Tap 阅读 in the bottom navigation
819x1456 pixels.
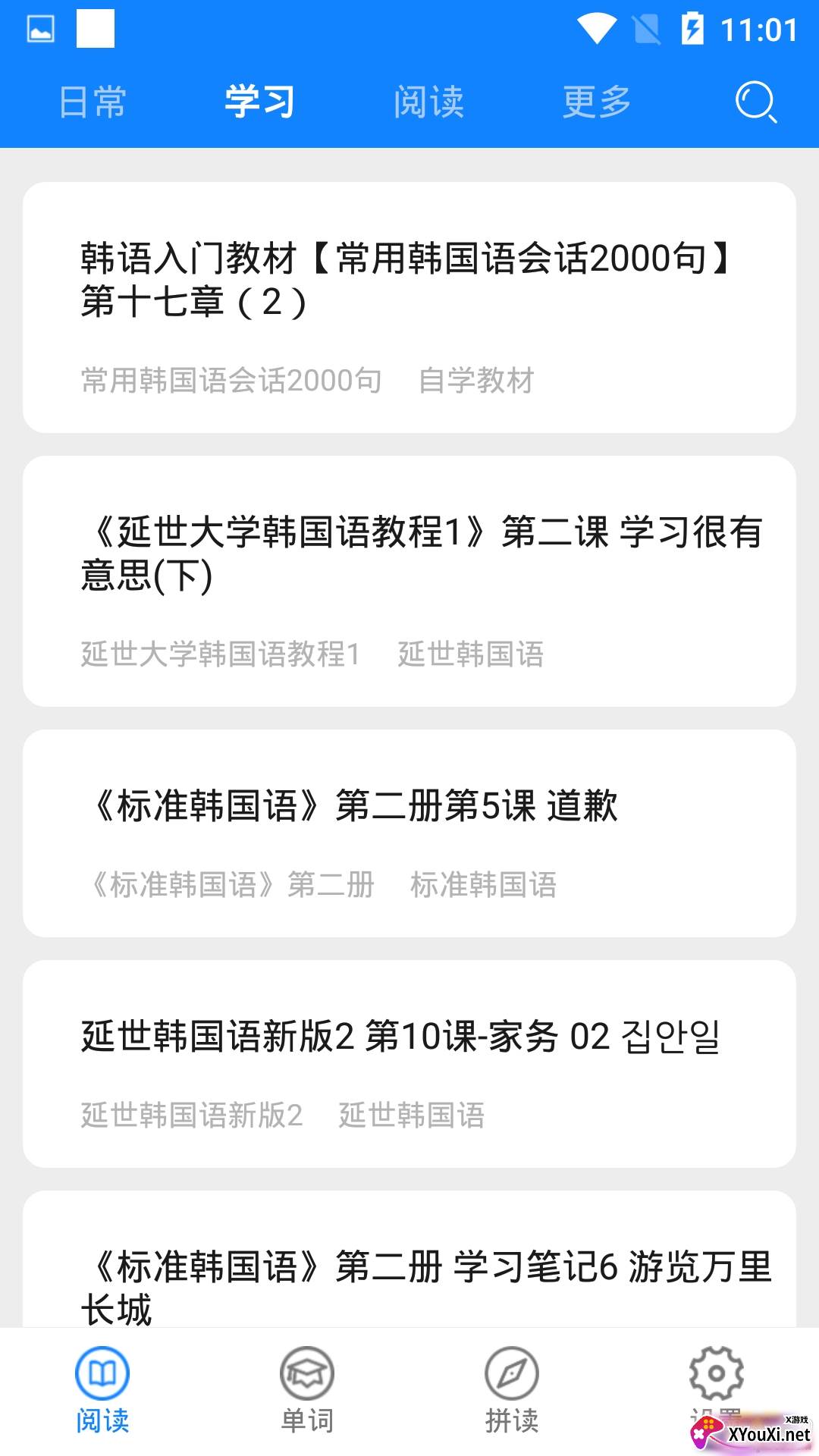[x=102, y=1389]
